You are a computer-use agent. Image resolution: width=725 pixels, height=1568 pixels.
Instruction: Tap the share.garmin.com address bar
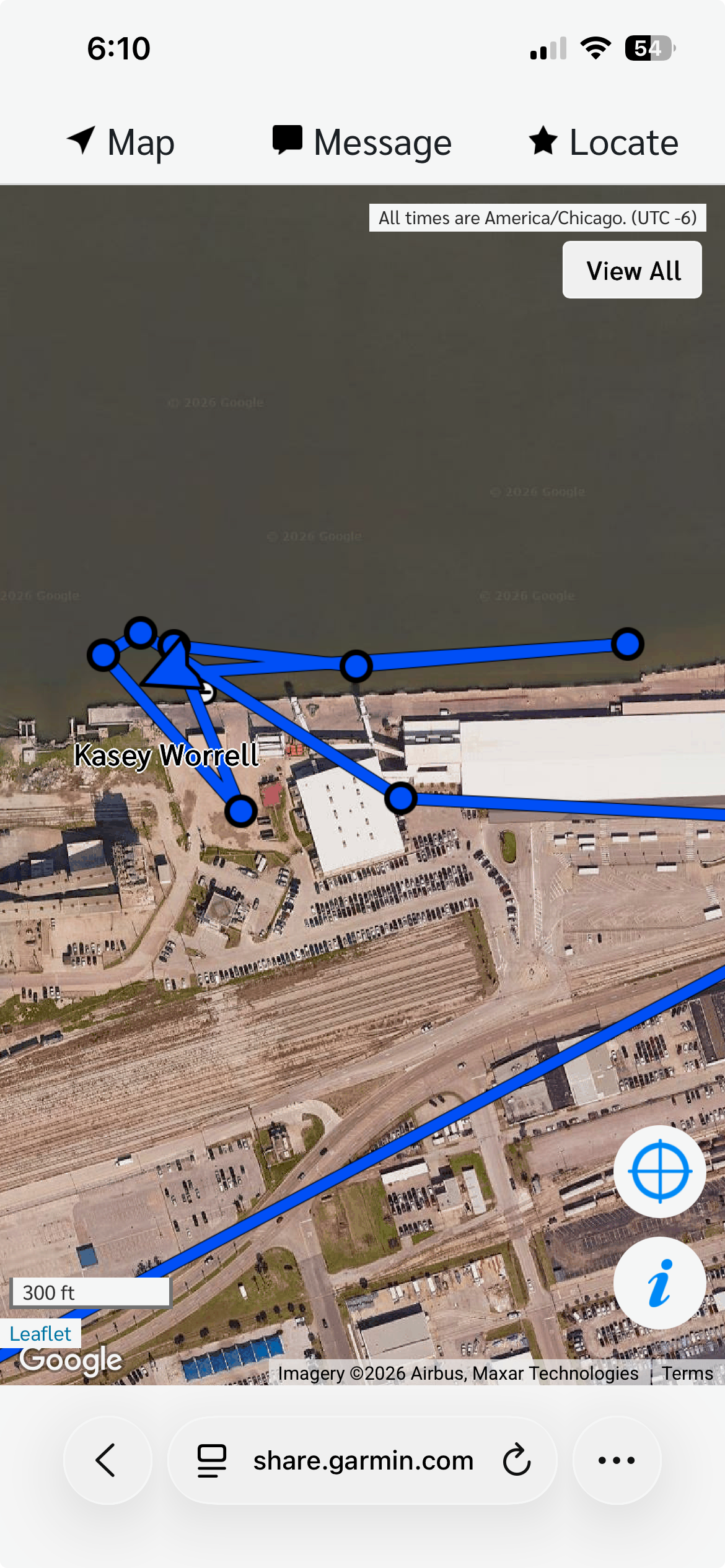tap(362, 1460)
